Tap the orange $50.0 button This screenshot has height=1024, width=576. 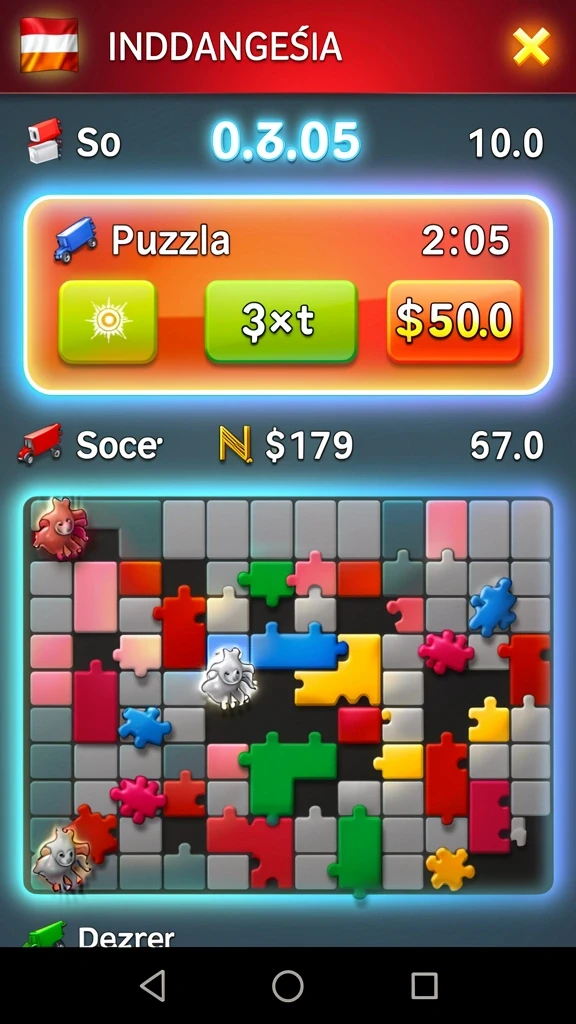[455, 321]
